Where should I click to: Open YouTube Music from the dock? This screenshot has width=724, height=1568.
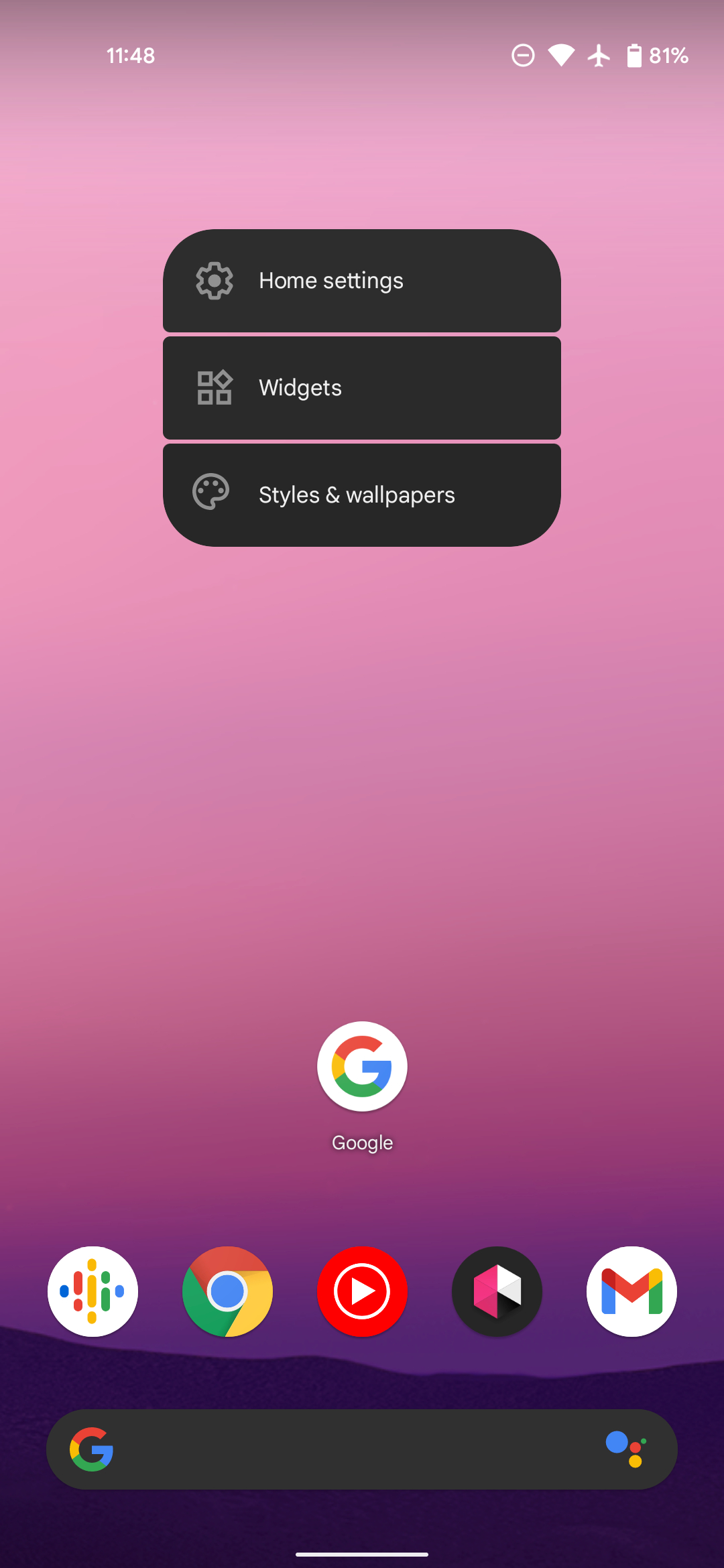click(362, 1291)
